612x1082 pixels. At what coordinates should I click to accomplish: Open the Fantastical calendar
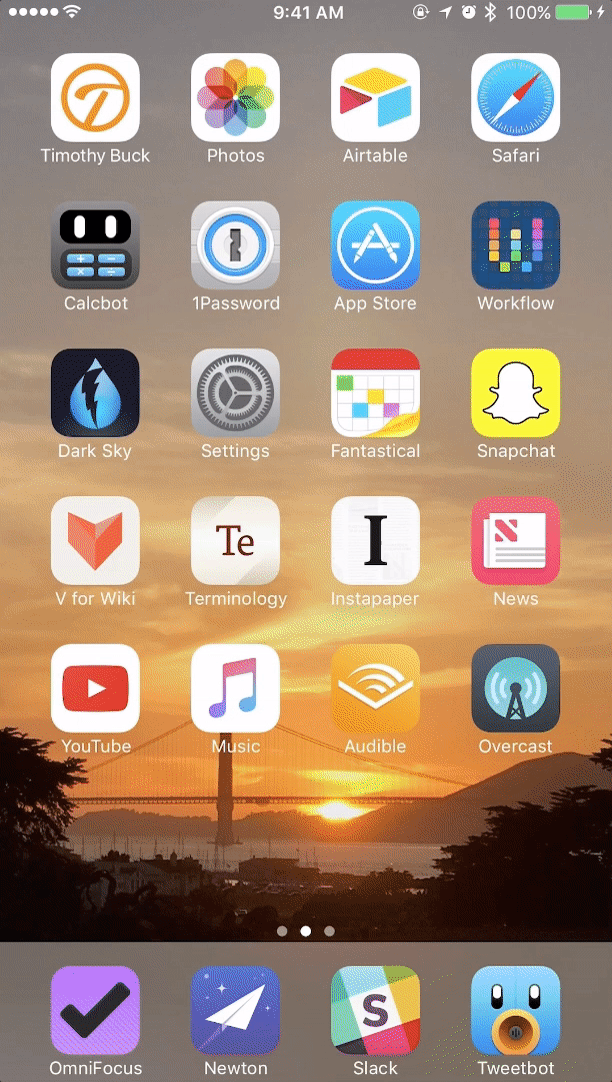click(375, 393)
